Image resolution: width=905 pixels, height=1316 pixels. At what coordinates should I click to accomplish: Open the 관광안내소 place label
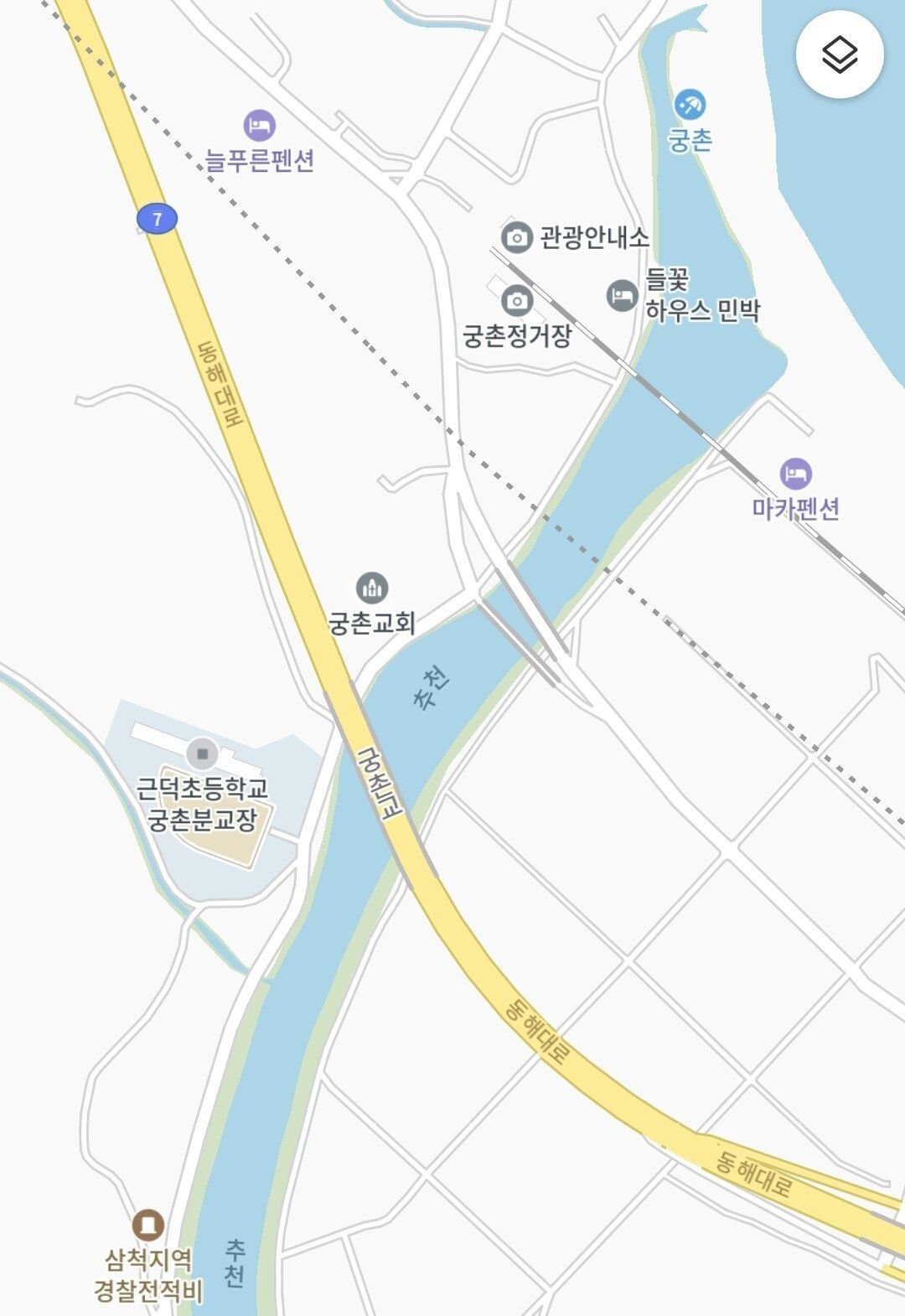[593, 237]
